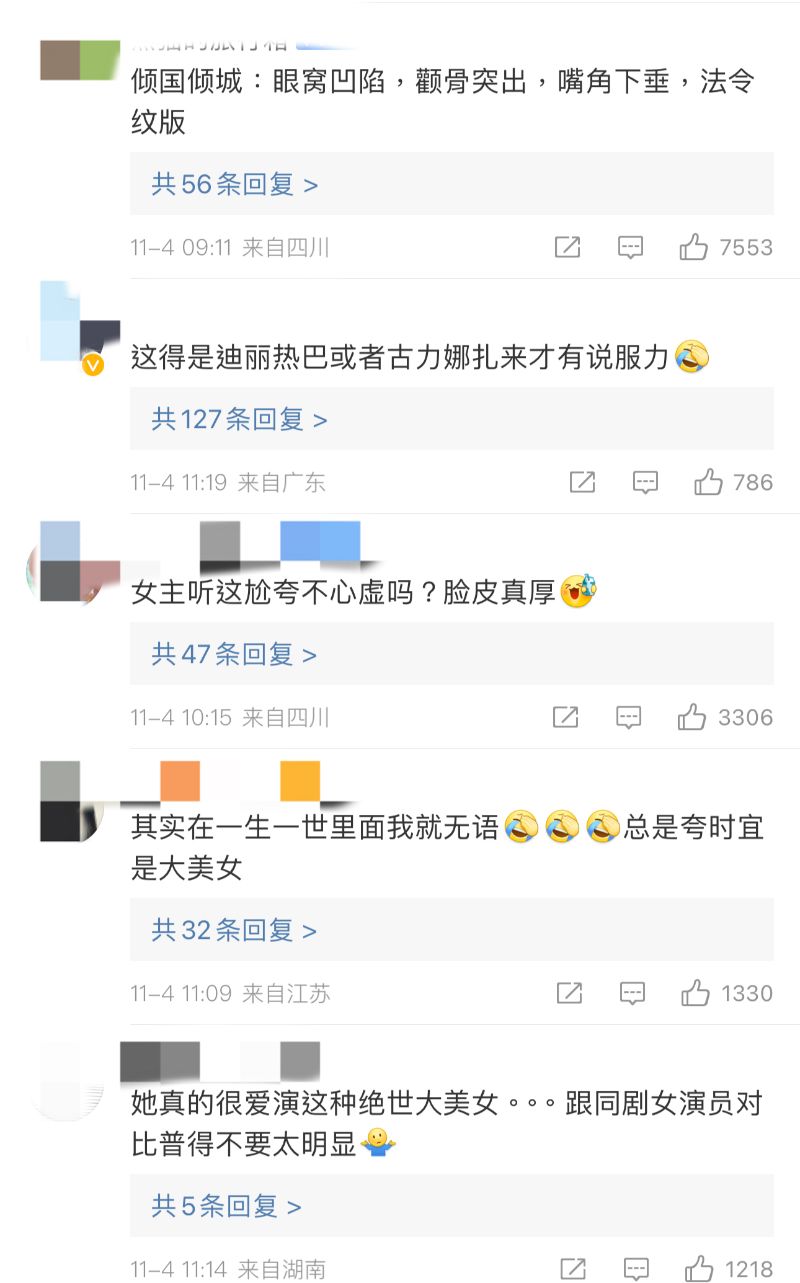Reply to the comment posted at 11-4 10:15
Screen dimensions: 800x1283
coord(628,717)
